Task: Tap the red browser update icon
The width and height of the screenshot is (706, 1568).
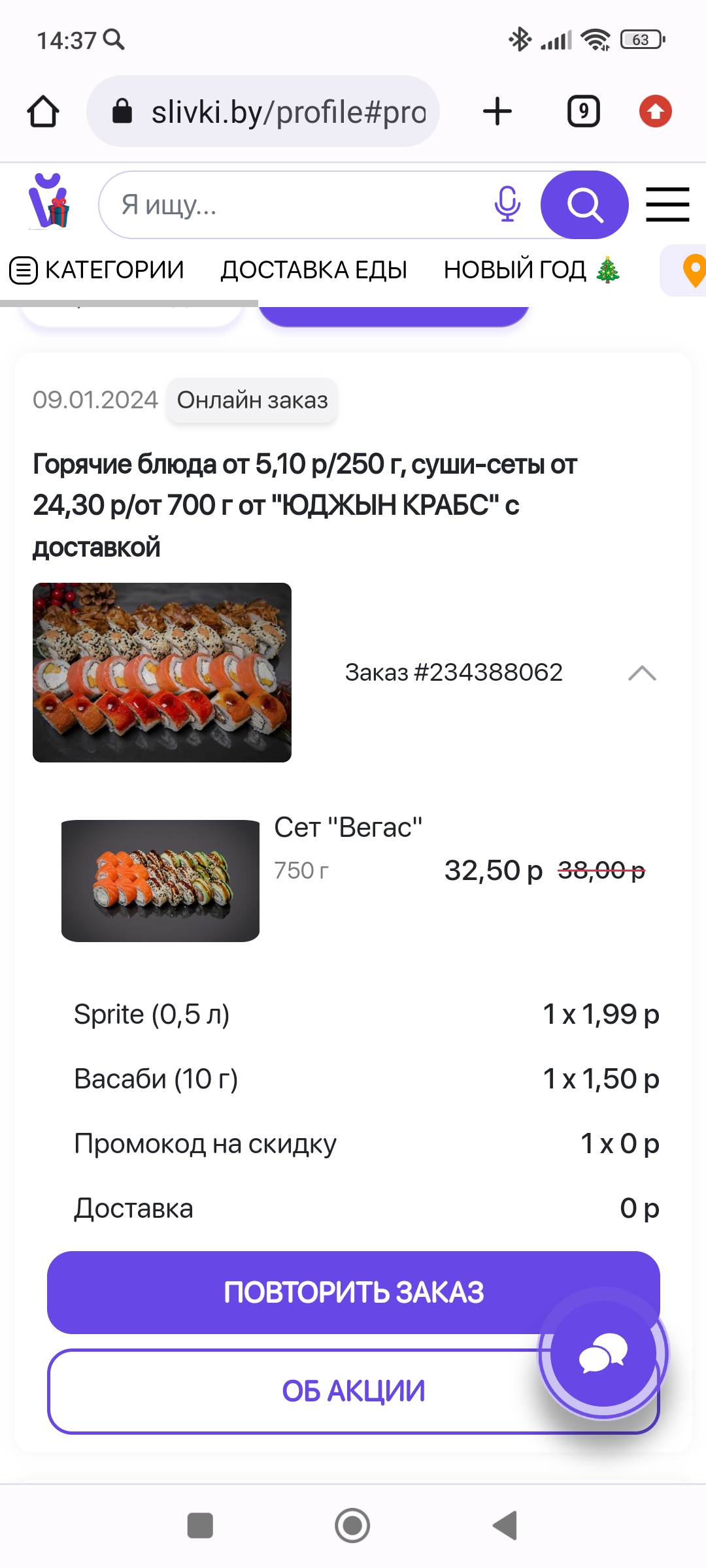Action: pos(655,111)
